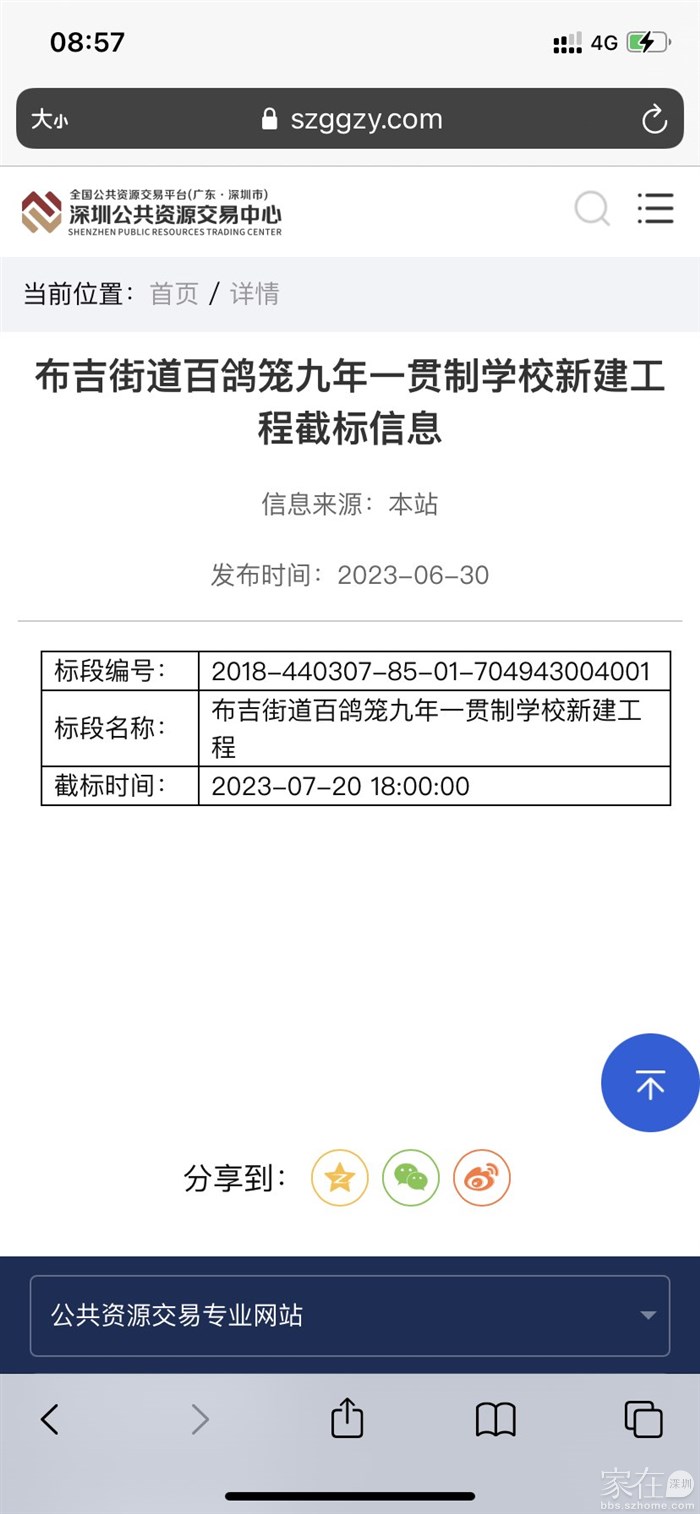Tap the 深圳公共资源交易中心 site logo
Viewport: 700px width, 1514px height.
[152, 211]
